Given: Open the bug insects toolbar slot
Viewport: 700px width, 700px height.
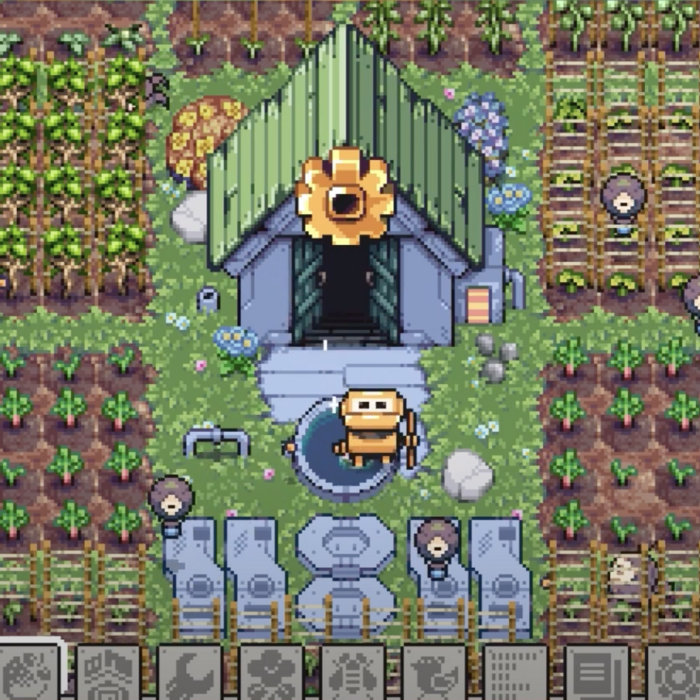Looking at the screenshot, I should (352, 674).
